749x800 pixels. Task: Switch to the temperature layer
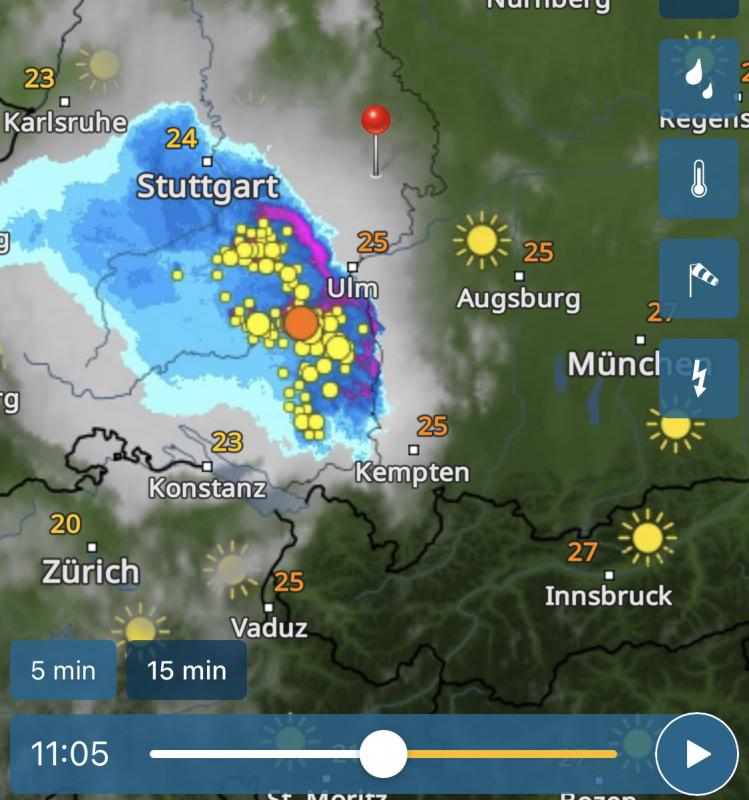pos(699,179)
